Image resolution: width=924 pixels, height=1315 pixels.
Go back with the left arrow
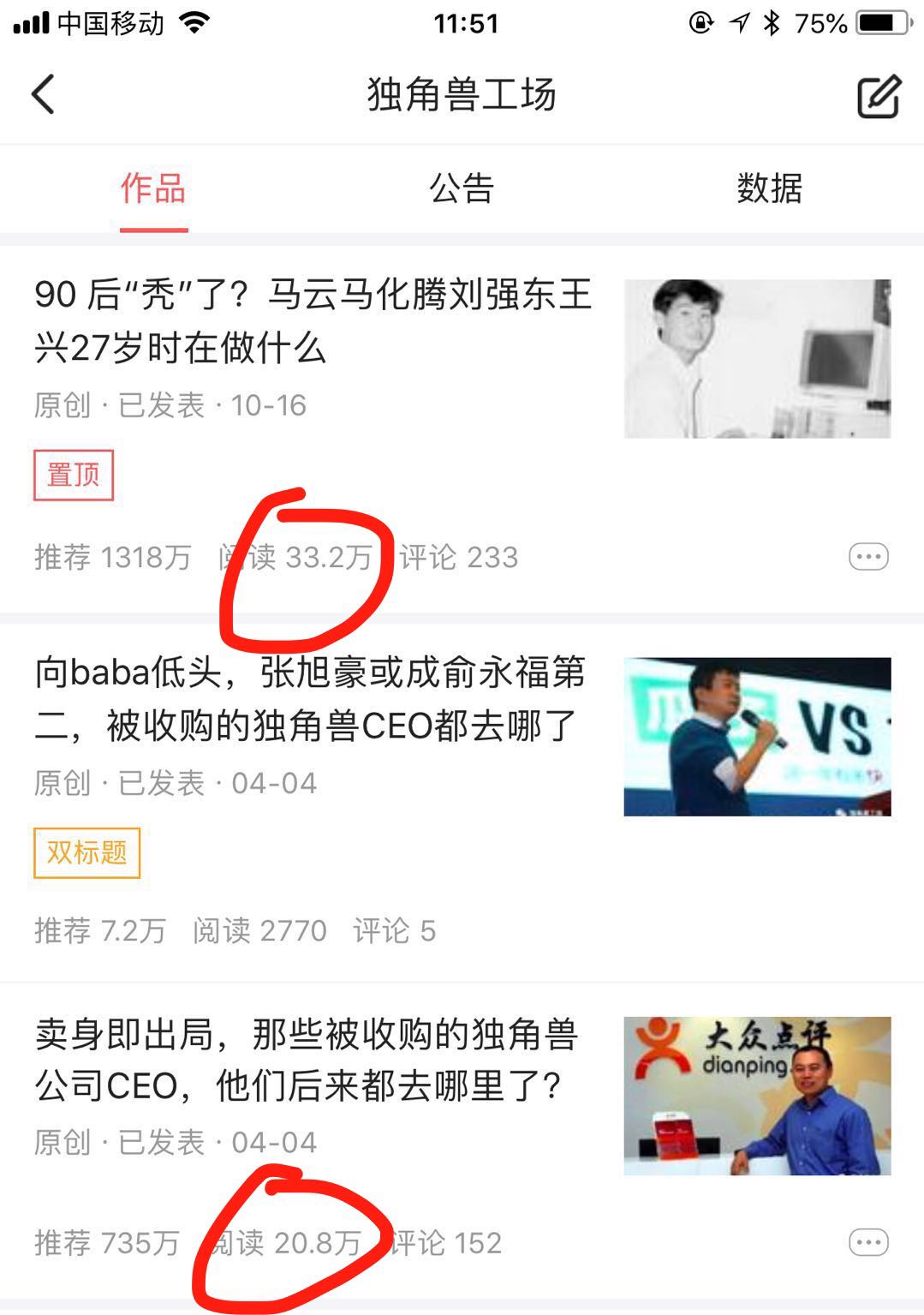pyautogui.click(x=43, y=94)
